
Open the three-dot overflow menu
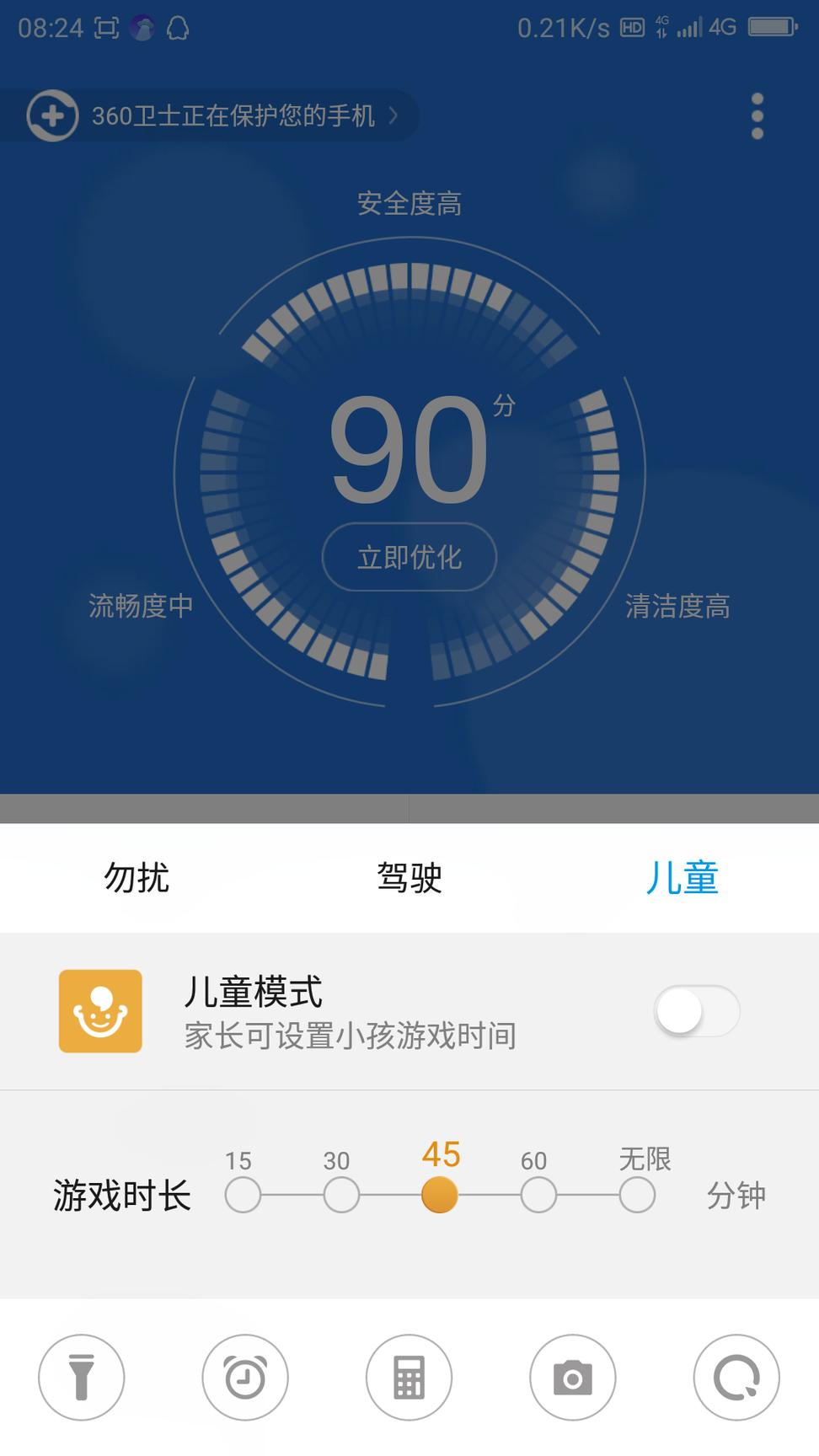point(756,116)
